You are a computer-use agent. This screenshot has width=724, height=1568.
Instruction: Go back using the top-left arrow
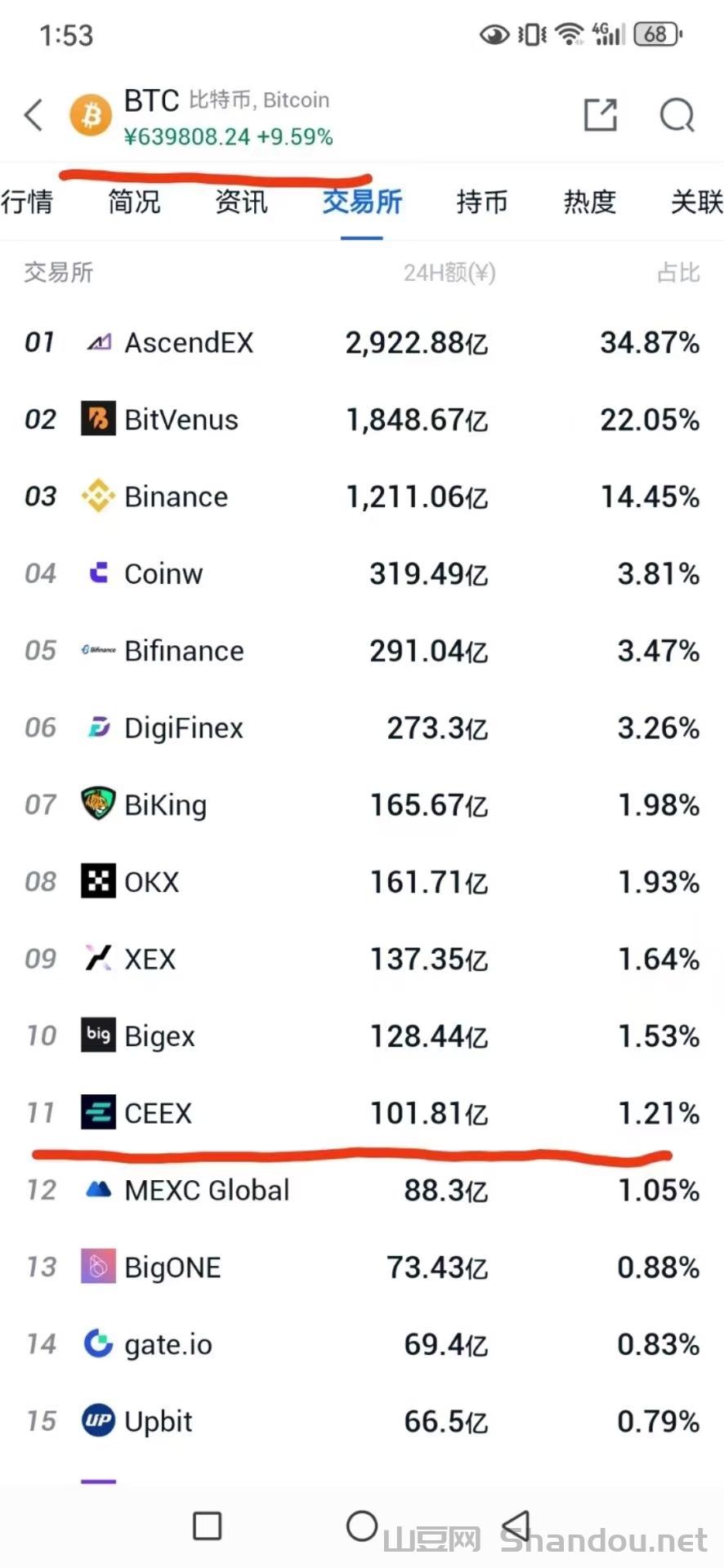34,115
